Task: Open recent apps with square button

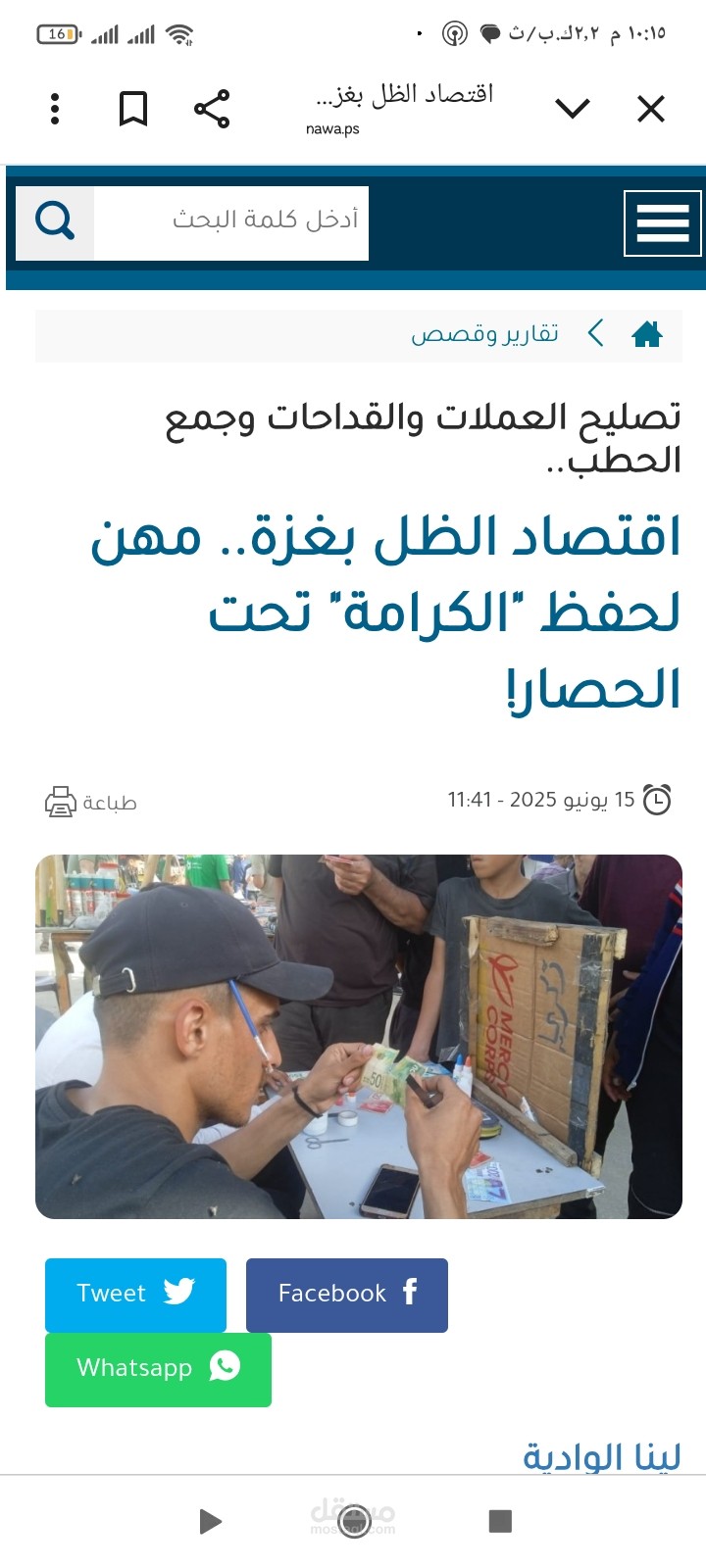Action: coord(500,1521)
